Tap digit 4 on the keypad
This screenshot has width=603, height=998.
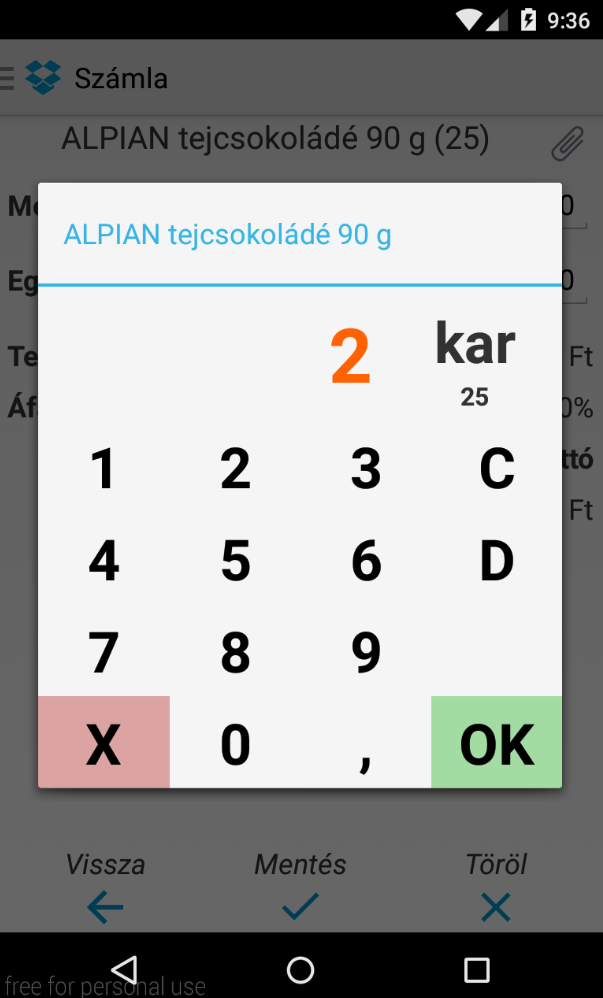pos(104,560)
